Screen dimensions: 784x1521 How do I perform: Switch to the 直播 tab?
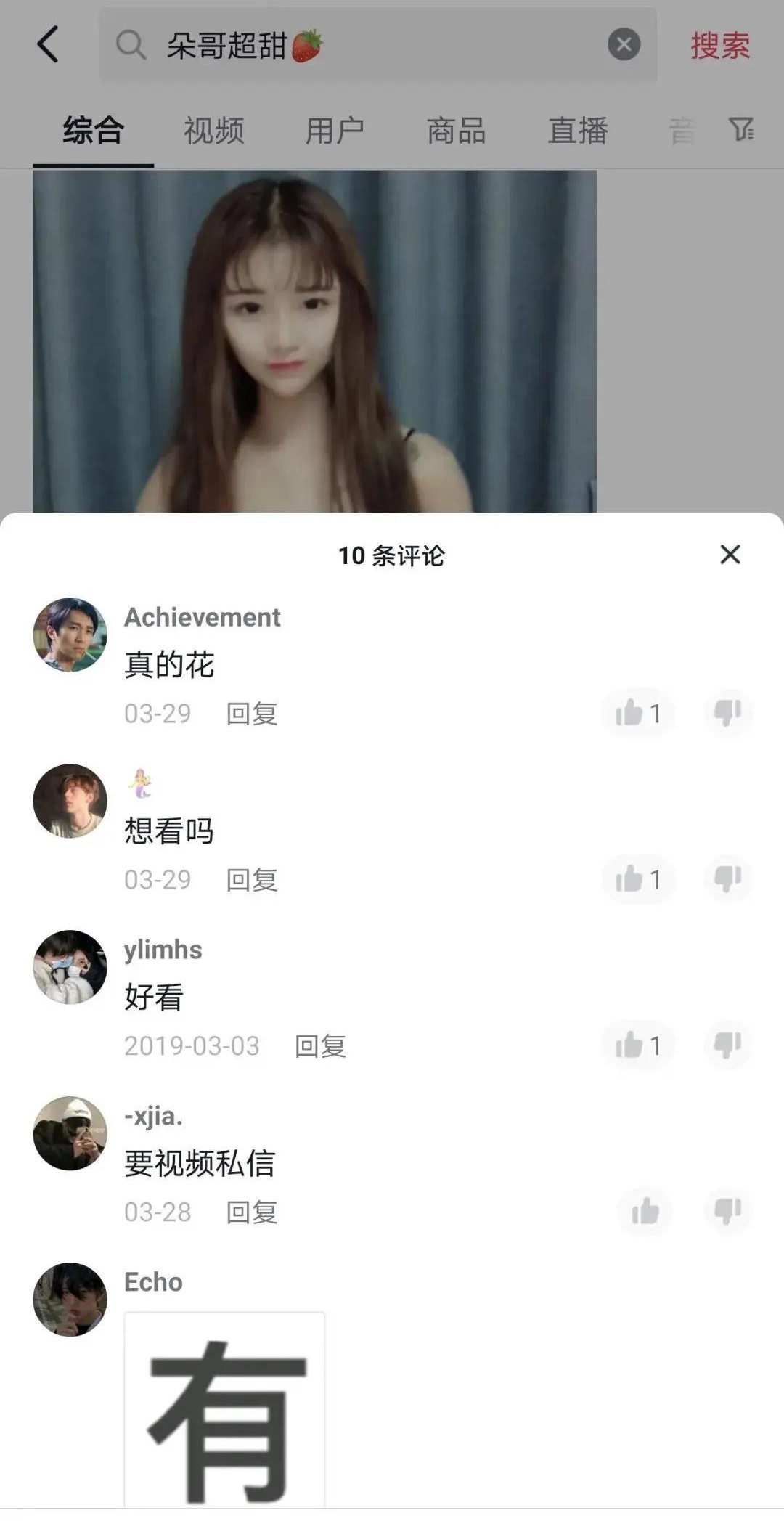[x=577, y=131]
